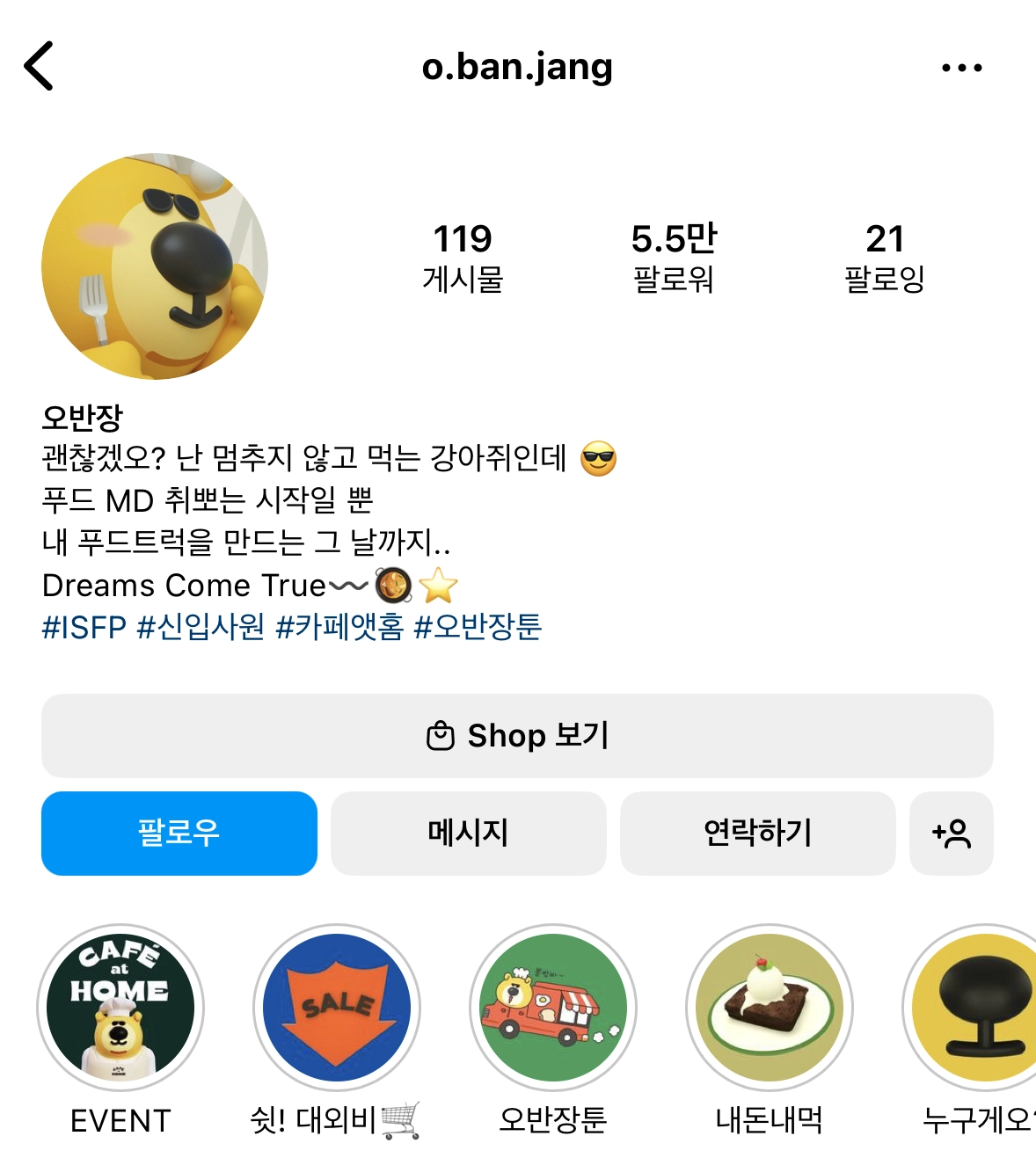Show suggested accounts with add-person icon
The image size is (1036, 1158).
(951, 833)
